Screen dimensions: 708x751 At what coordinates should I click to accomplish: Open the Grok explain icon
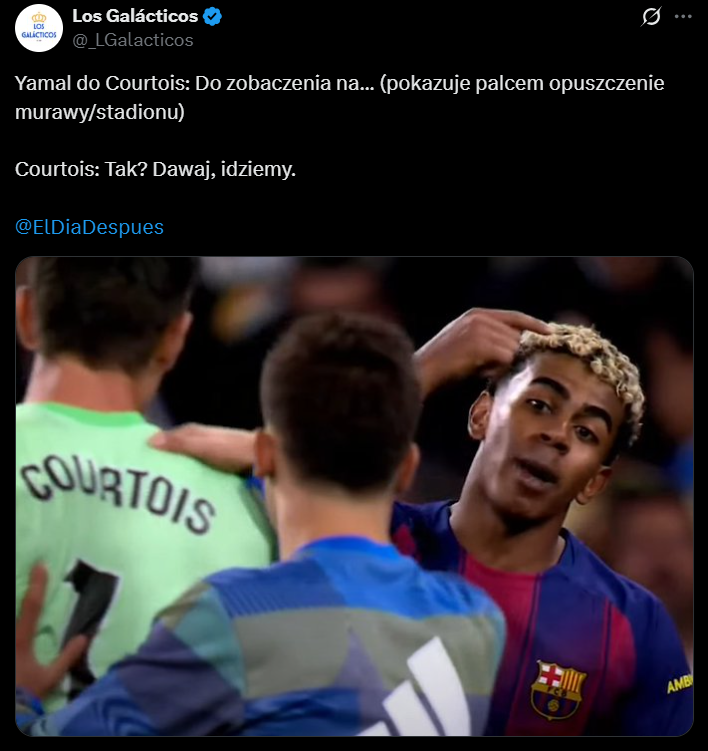[651, 17]
